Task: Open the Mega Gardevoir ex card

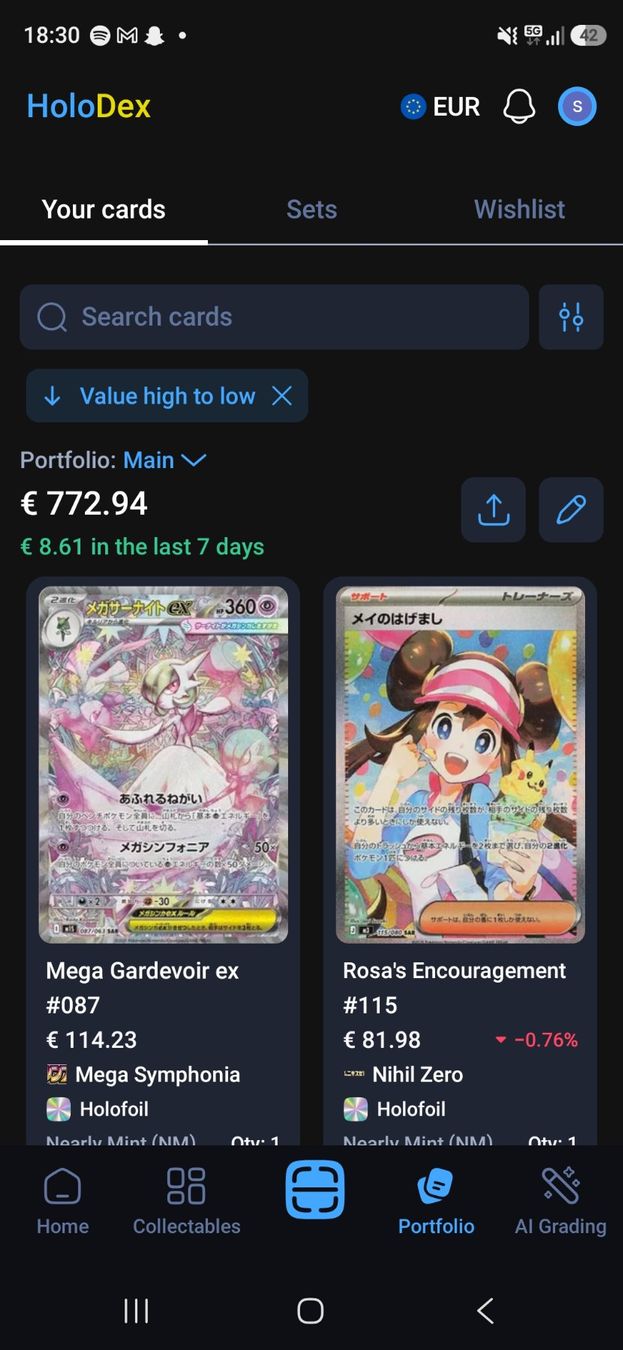Action: 163,861
